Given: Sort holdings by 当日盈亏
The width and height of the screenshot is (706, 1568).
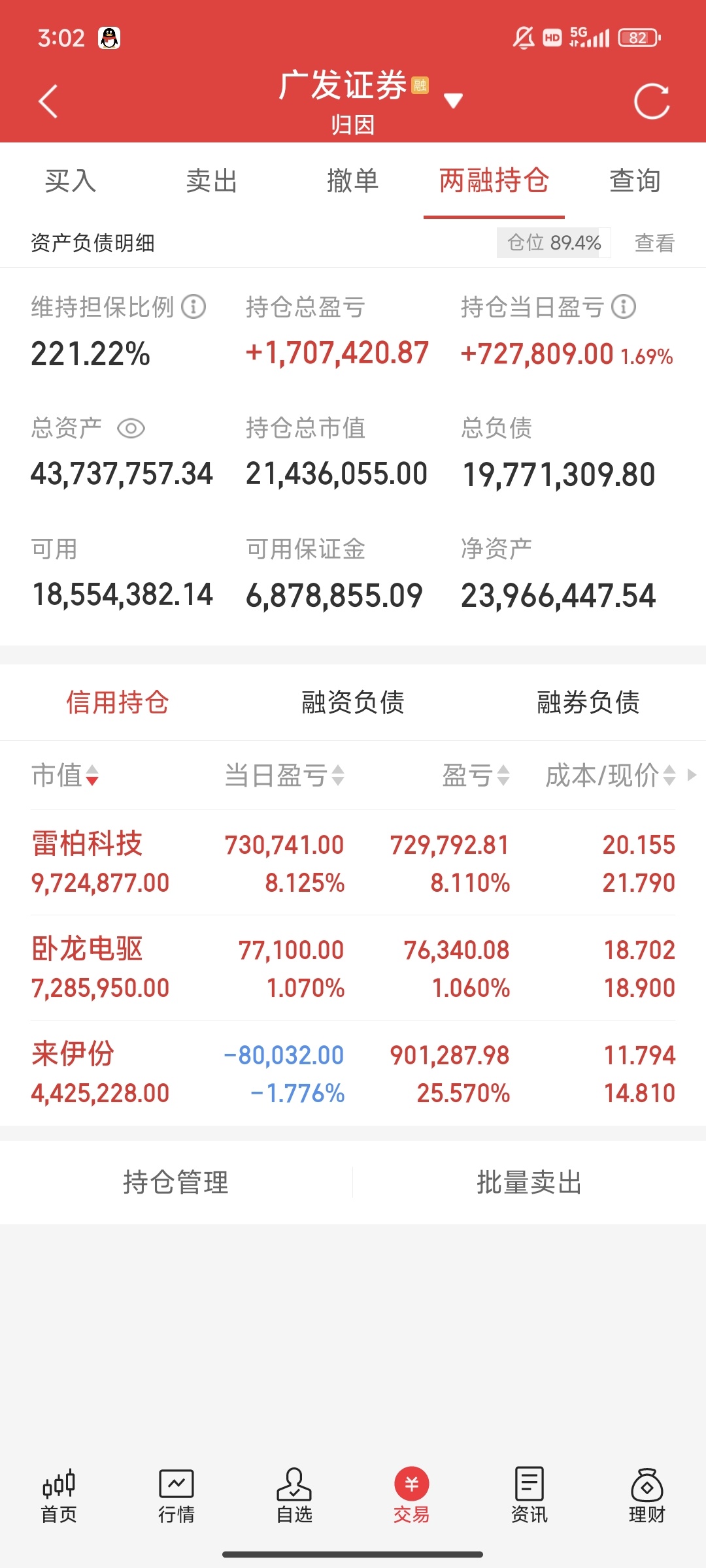Looking at the screenshot, I should [284, 776].
